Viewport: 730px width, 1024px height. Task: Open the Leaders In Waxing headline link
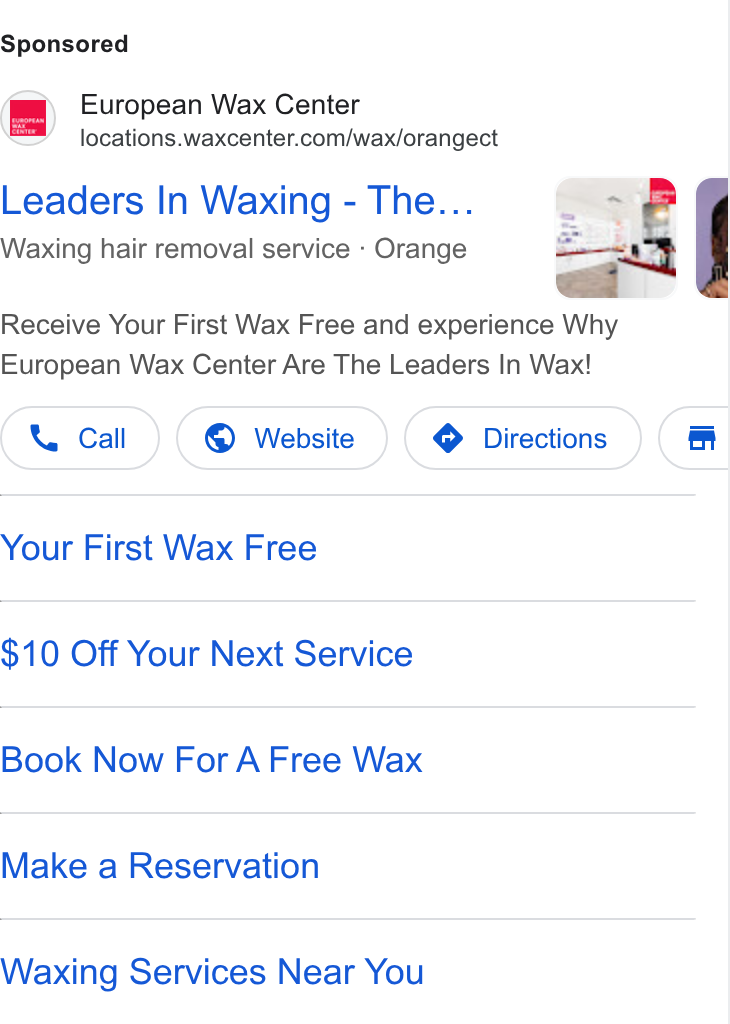tap(237, 200)
